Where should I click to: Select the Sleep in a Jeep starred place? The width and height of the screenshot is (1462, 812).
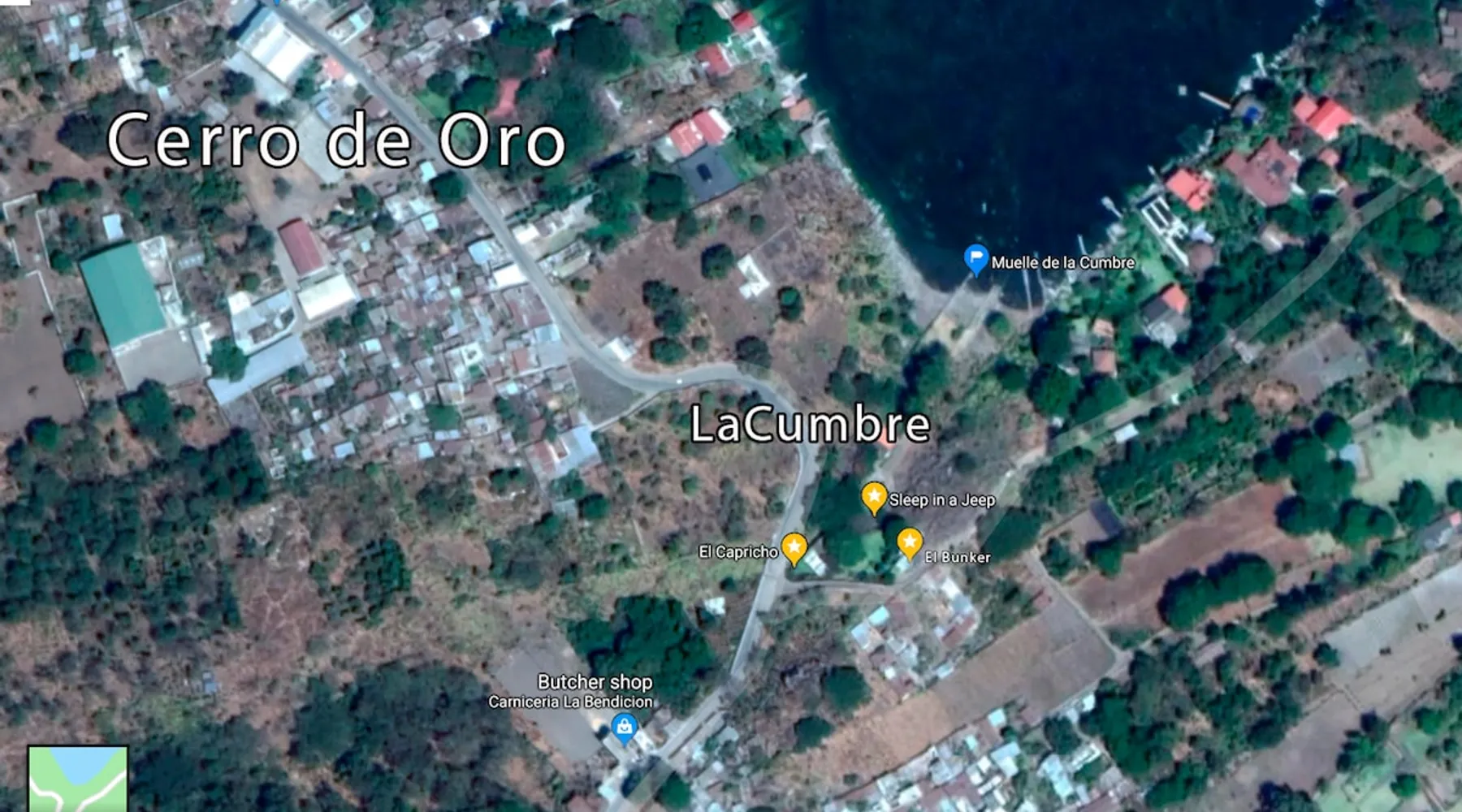click(873, 496)
